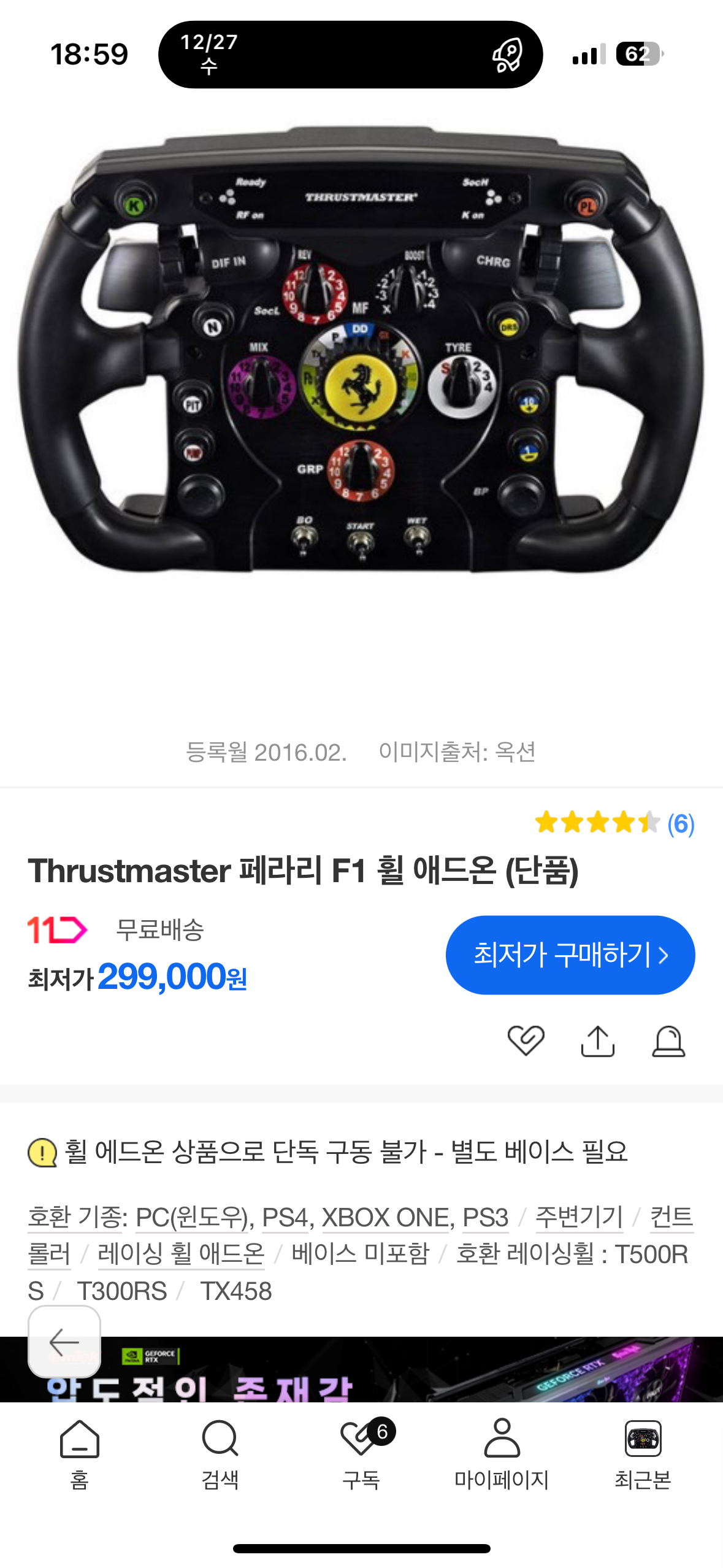This screenshot has height=1568, width=723.
Task: Open the review rating with six reviews
Action: click(x=614, y=823)
